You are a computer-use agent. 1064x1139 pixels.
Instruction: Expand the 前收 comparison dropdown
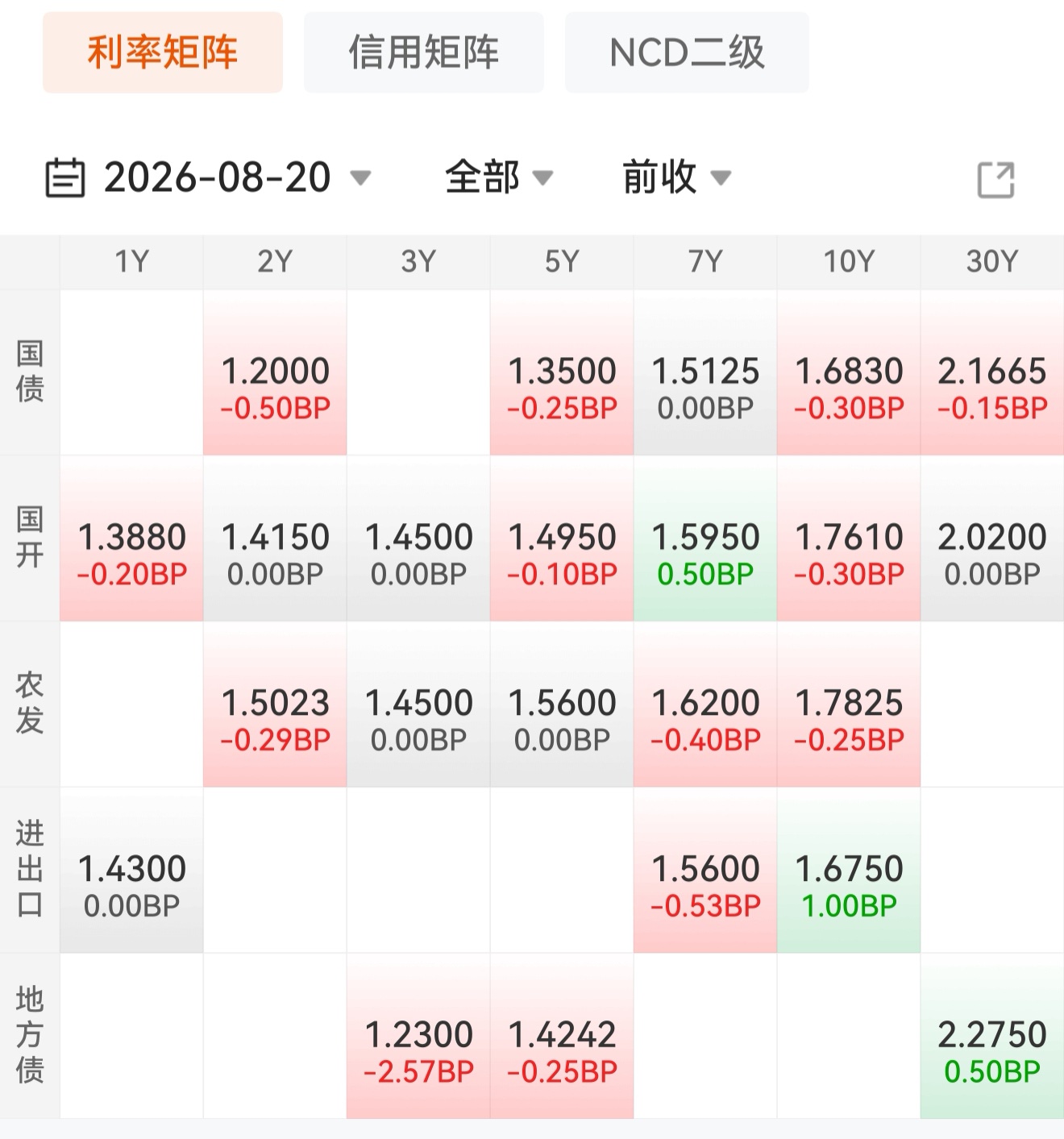click(676, 177)
